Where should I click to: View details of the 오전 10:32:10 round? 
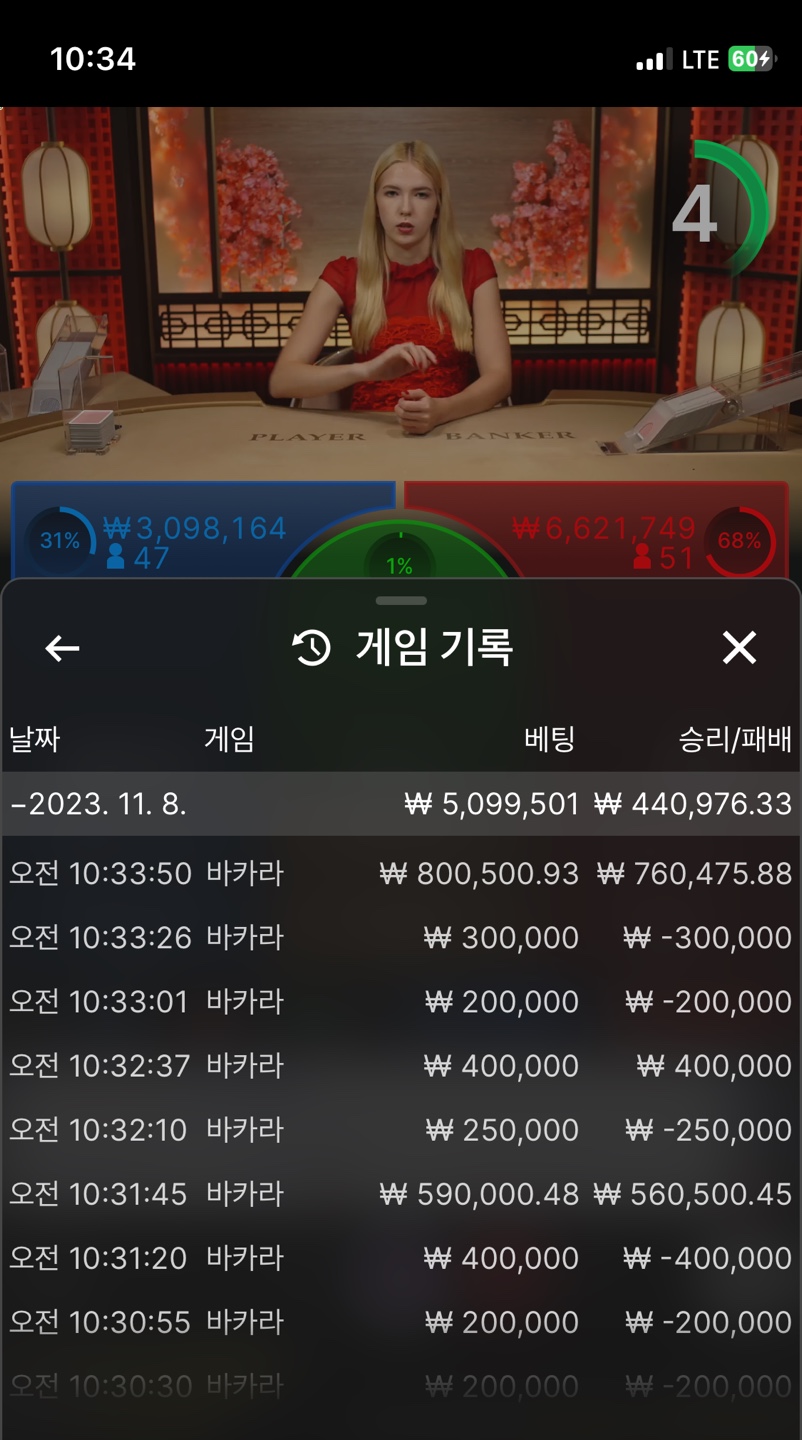pos(401,1129)
